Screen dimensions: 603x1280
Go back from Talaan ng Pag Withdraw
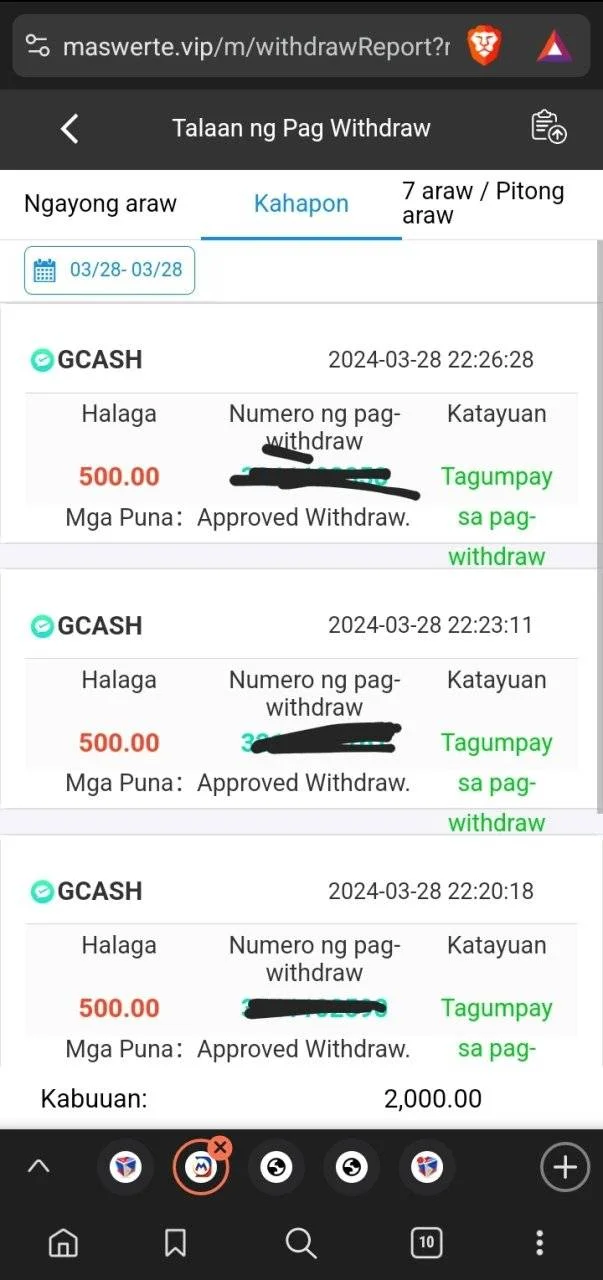pyautogui.click(x=69, y=129)
